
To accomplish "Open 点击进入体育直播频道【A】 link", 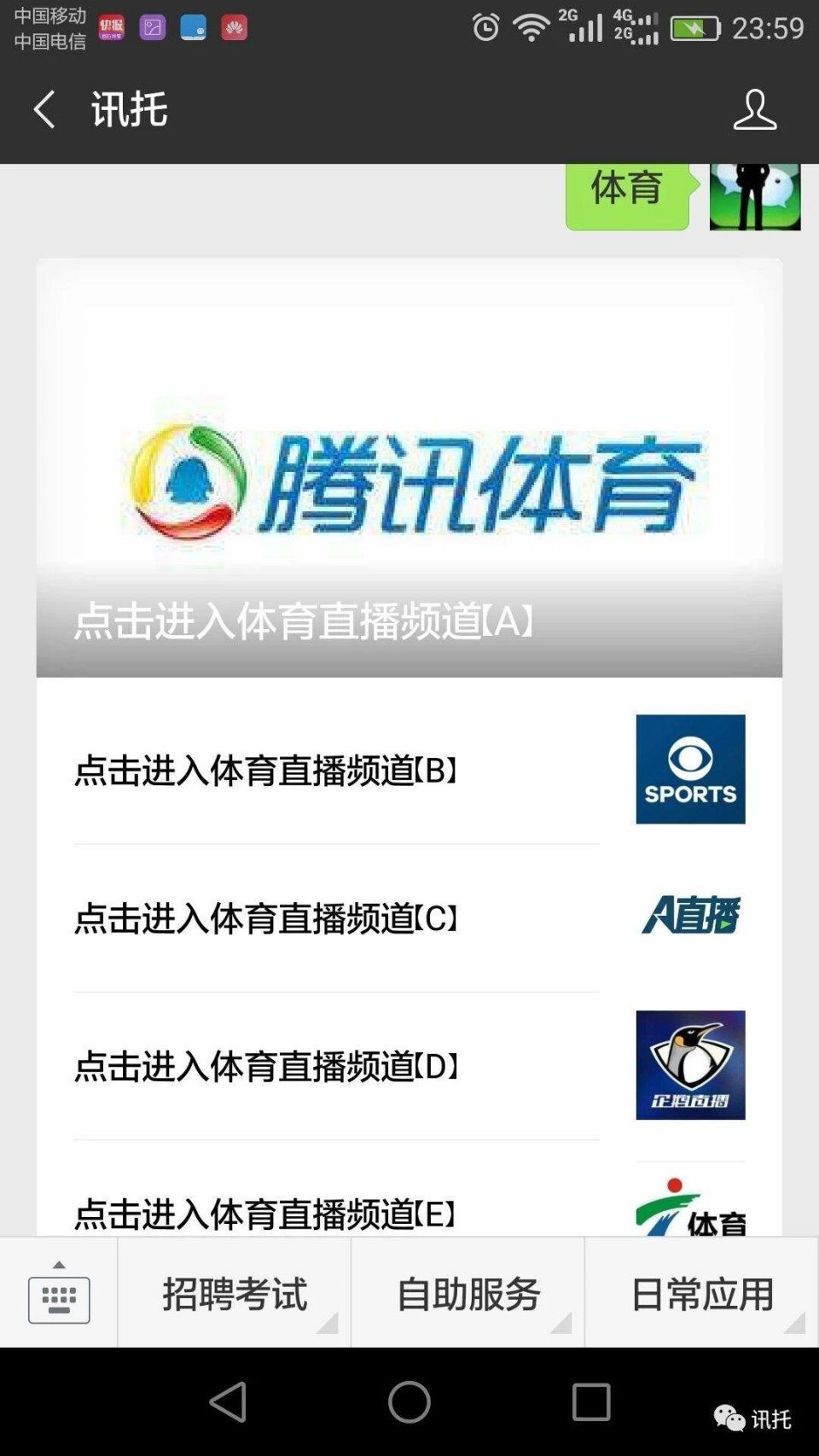I will click(305, 622).
